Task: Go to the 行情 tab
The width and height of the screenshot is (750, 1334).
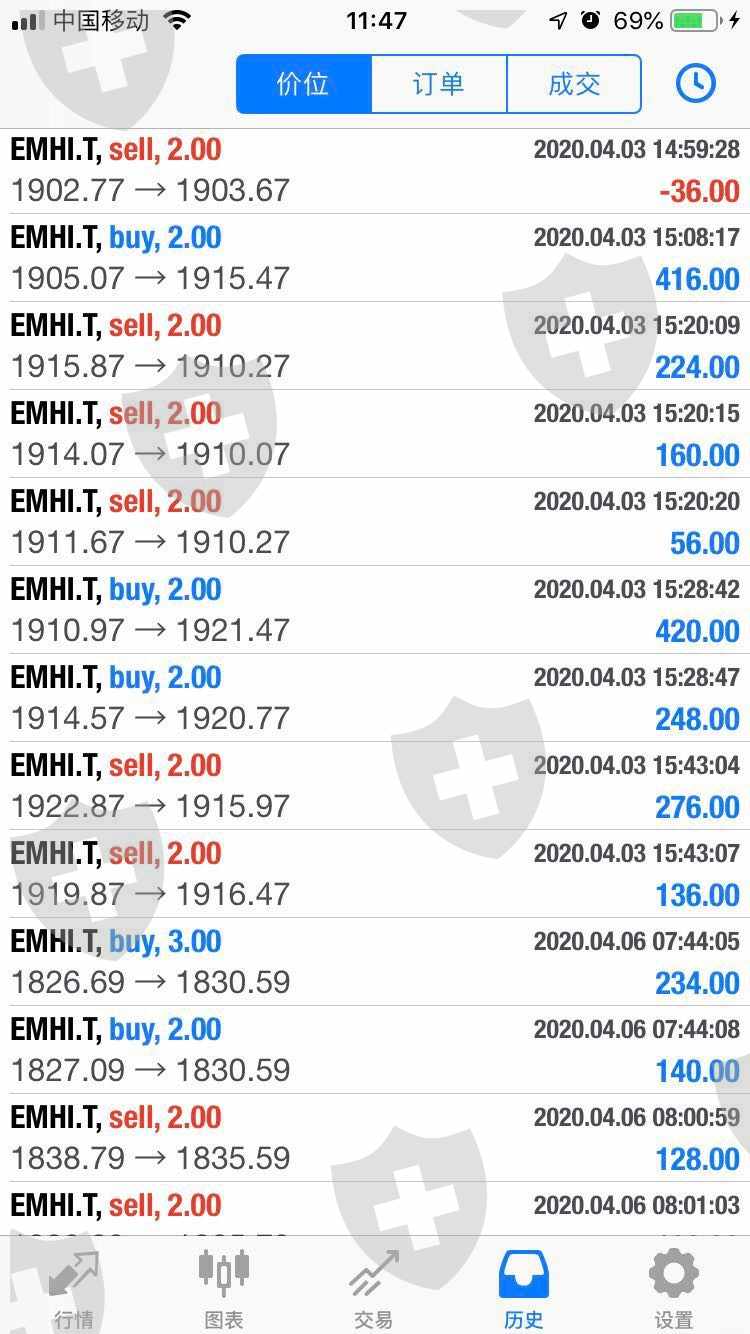Action: coord(75,1288)
